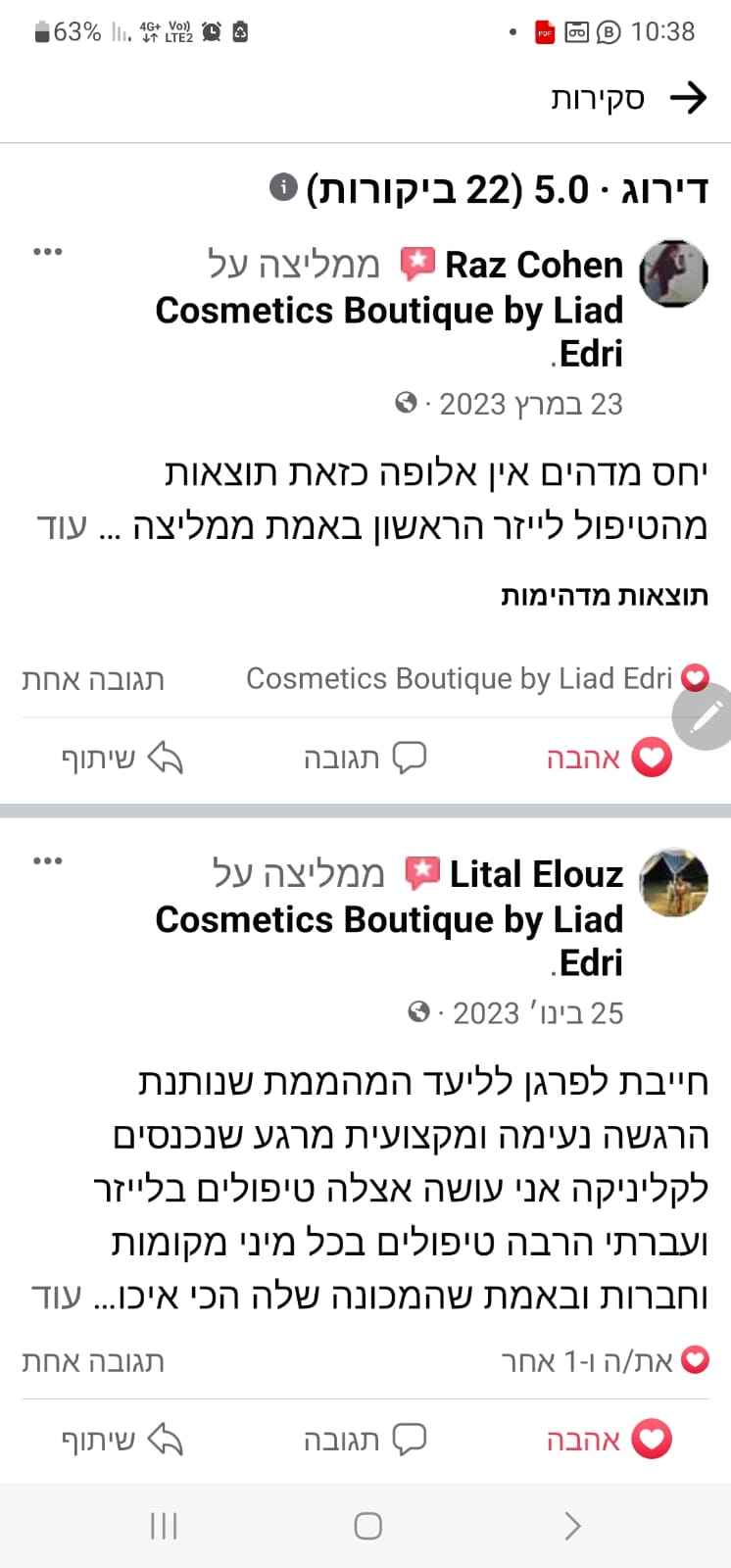Open Raz Cohen's profile picture
Screen dimensions: 731x1568
(x=673, y=272)
